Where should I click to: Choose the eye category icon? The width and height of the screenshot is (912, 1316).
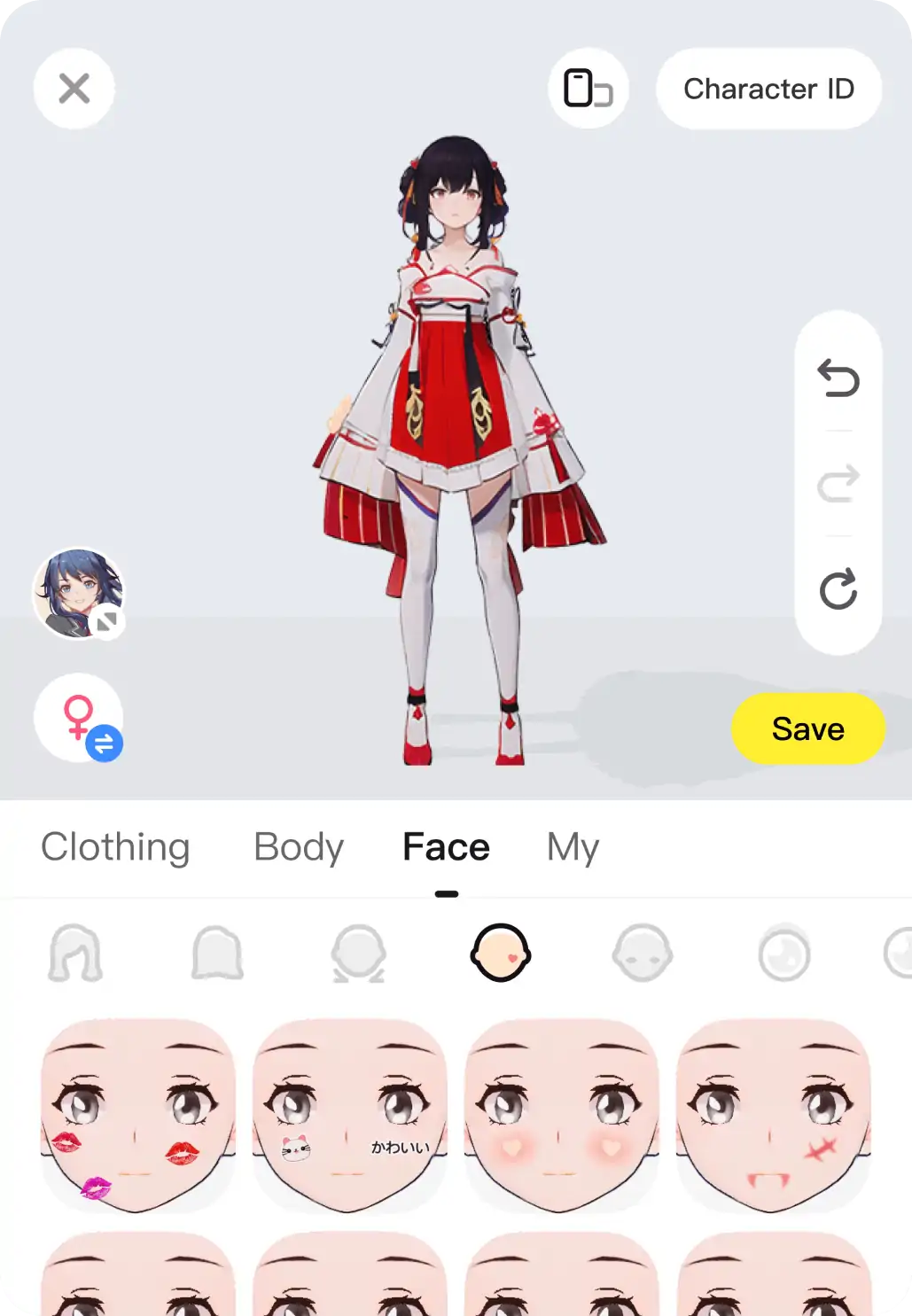point(783,954)
